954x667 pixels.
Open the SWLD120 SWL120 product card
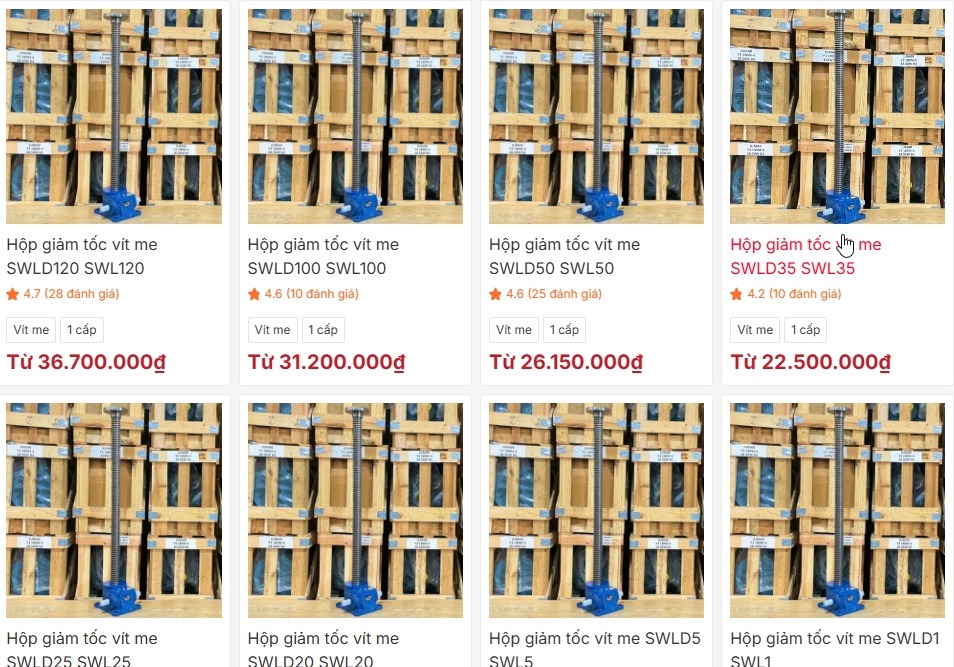[x=82, y=256]
